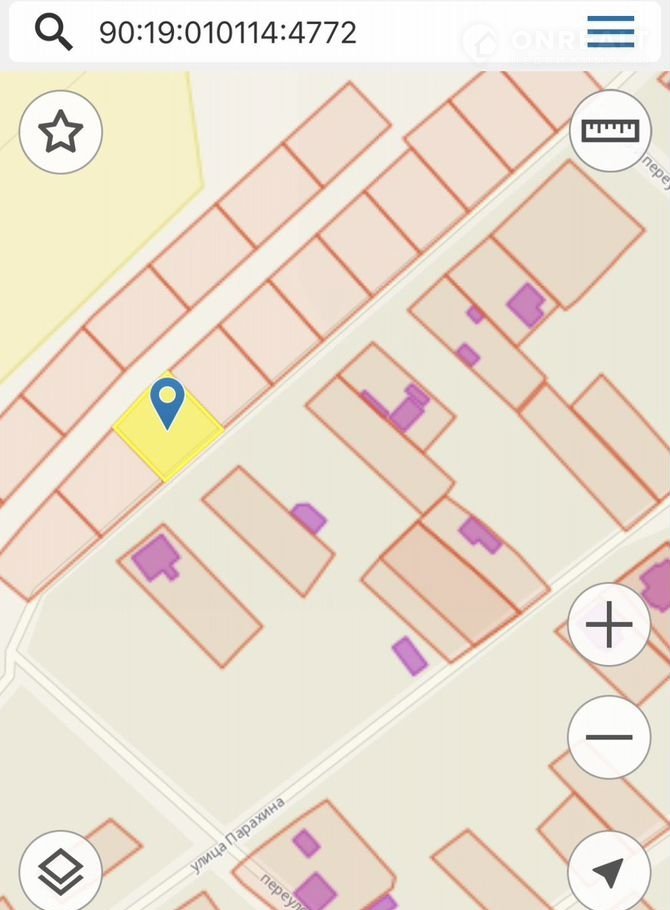Open the hamburger menu
The height and width of the screenshot is (910, 670).
click(x=610, y=32)
